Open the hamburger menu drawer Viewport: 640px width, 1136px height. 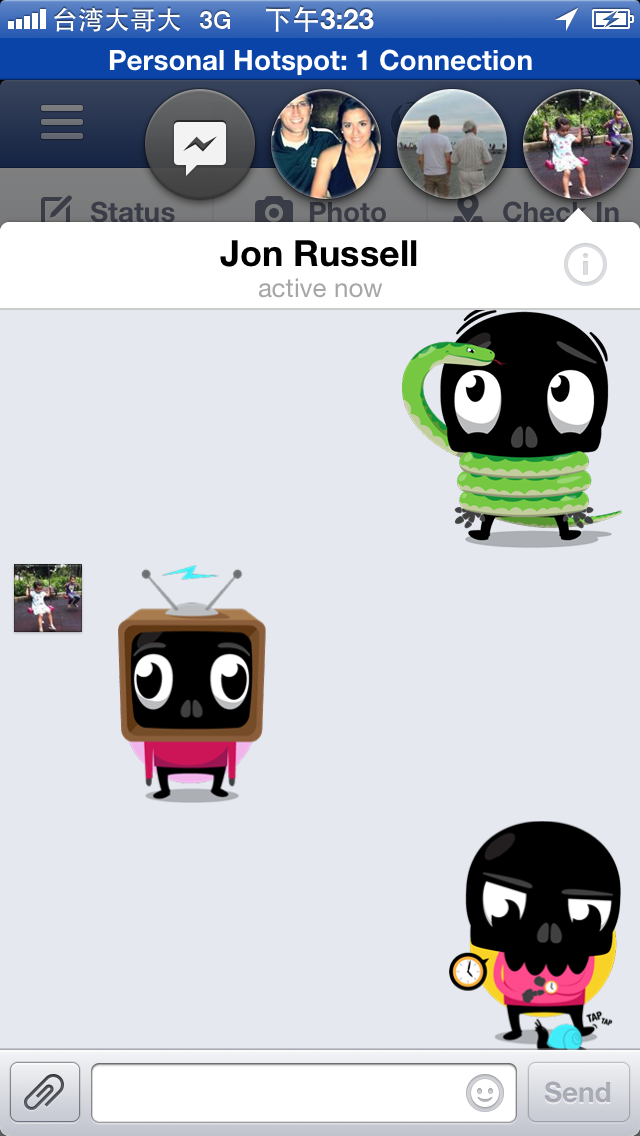(x=62, y=122)
